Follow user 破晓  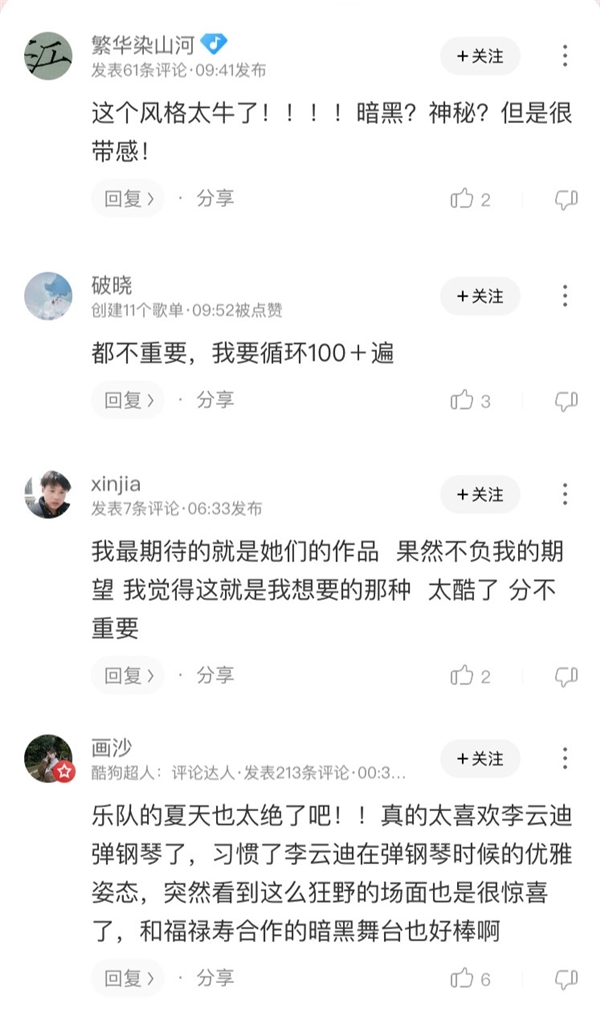tap(480, 296)
